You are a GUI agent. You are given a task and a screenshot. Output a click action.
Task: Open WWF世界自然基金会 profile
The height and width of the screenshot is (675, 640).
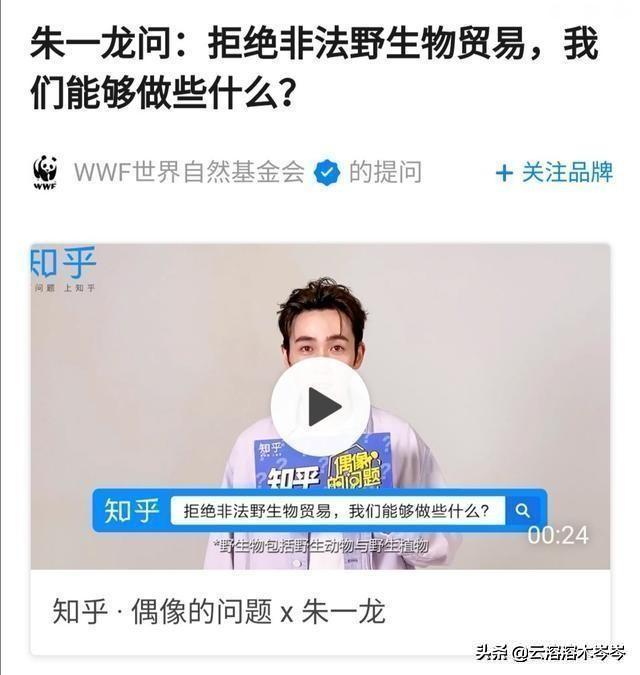pos(188,172)
